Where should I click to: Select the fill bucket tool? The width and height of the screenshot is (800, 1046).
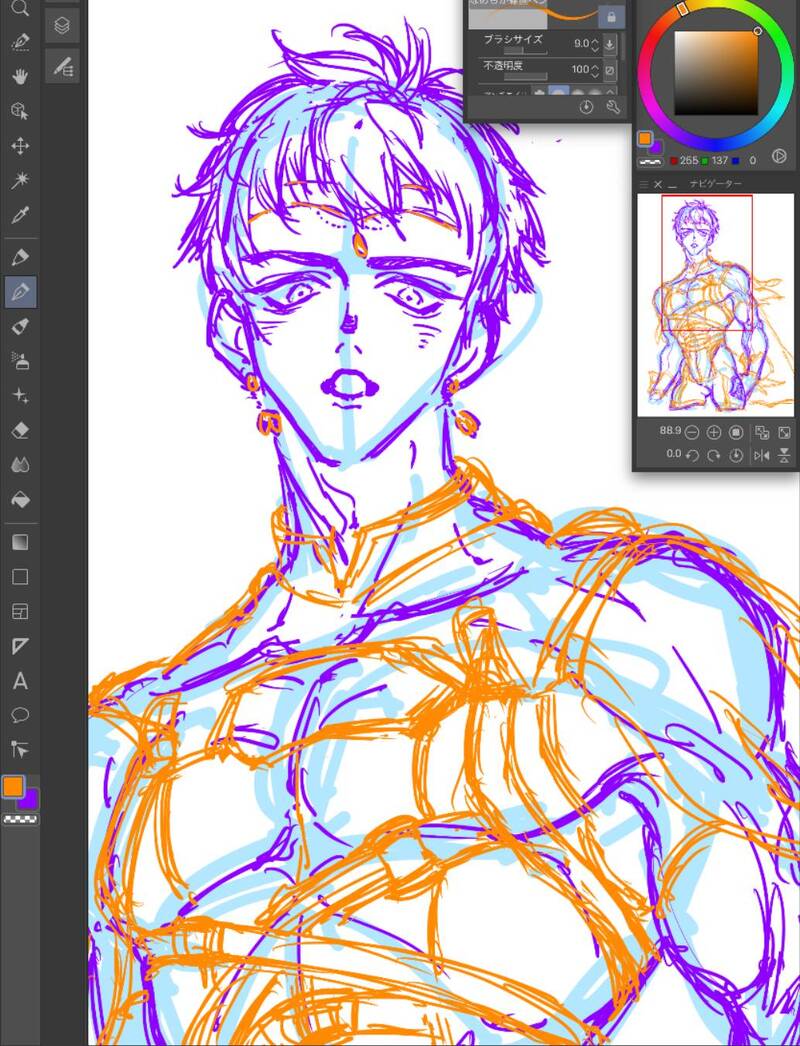19,499
